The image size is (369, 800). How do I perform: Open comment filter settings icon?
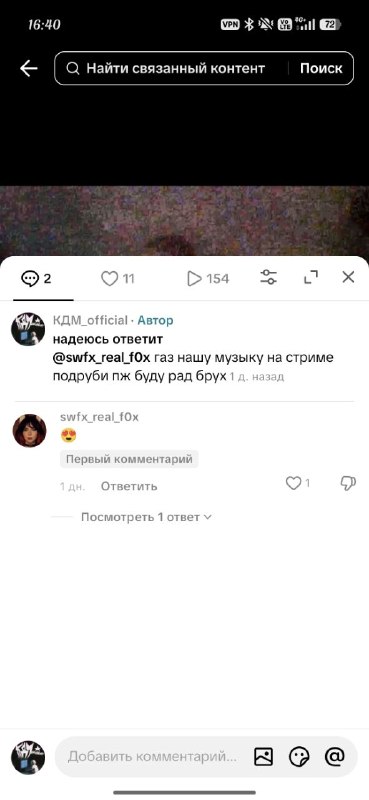pos(268,278)
